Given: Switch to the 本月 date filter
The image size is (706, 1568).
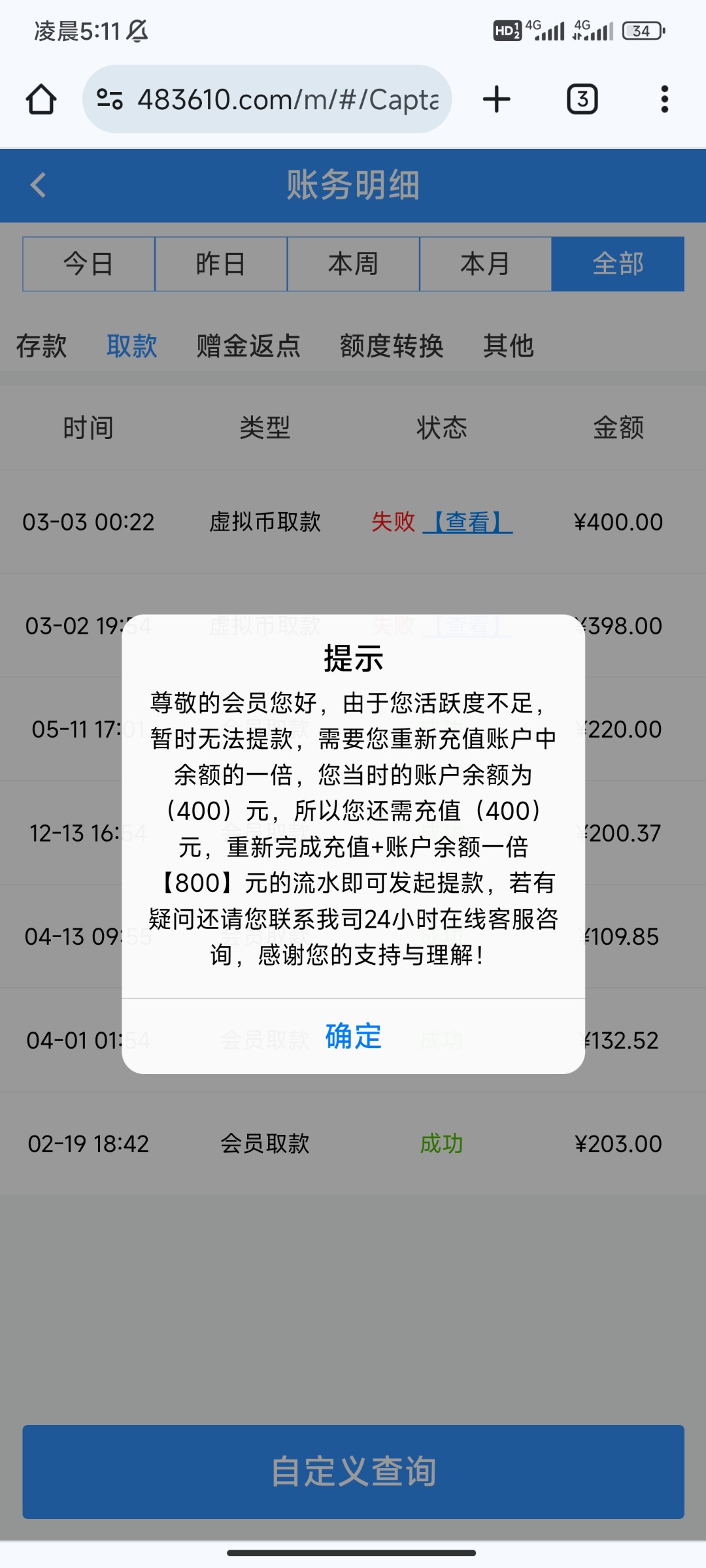Looking at the screenshot, I should [485, 264].
